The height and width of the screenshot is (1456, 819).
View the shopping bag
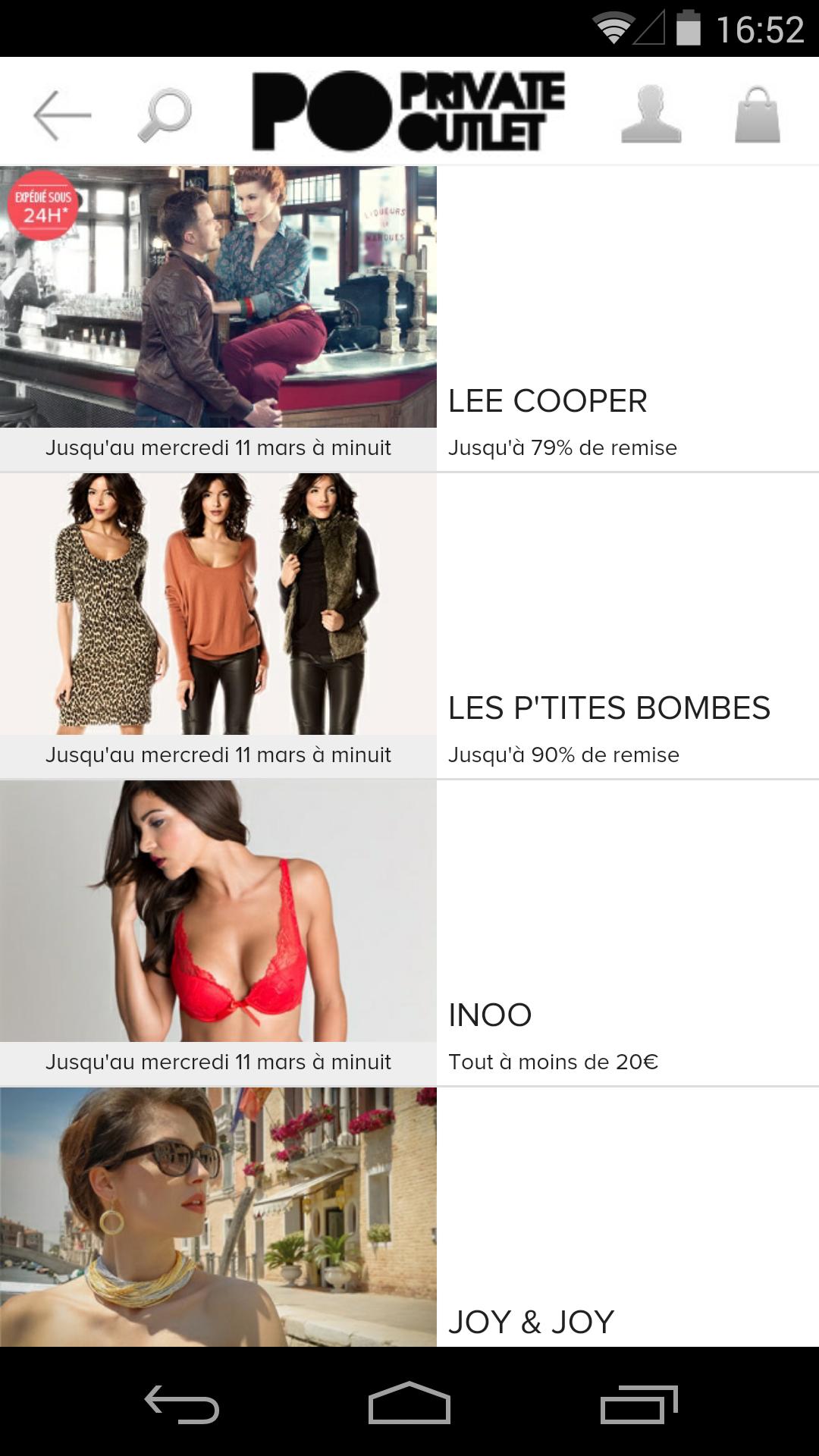(757, 115)
